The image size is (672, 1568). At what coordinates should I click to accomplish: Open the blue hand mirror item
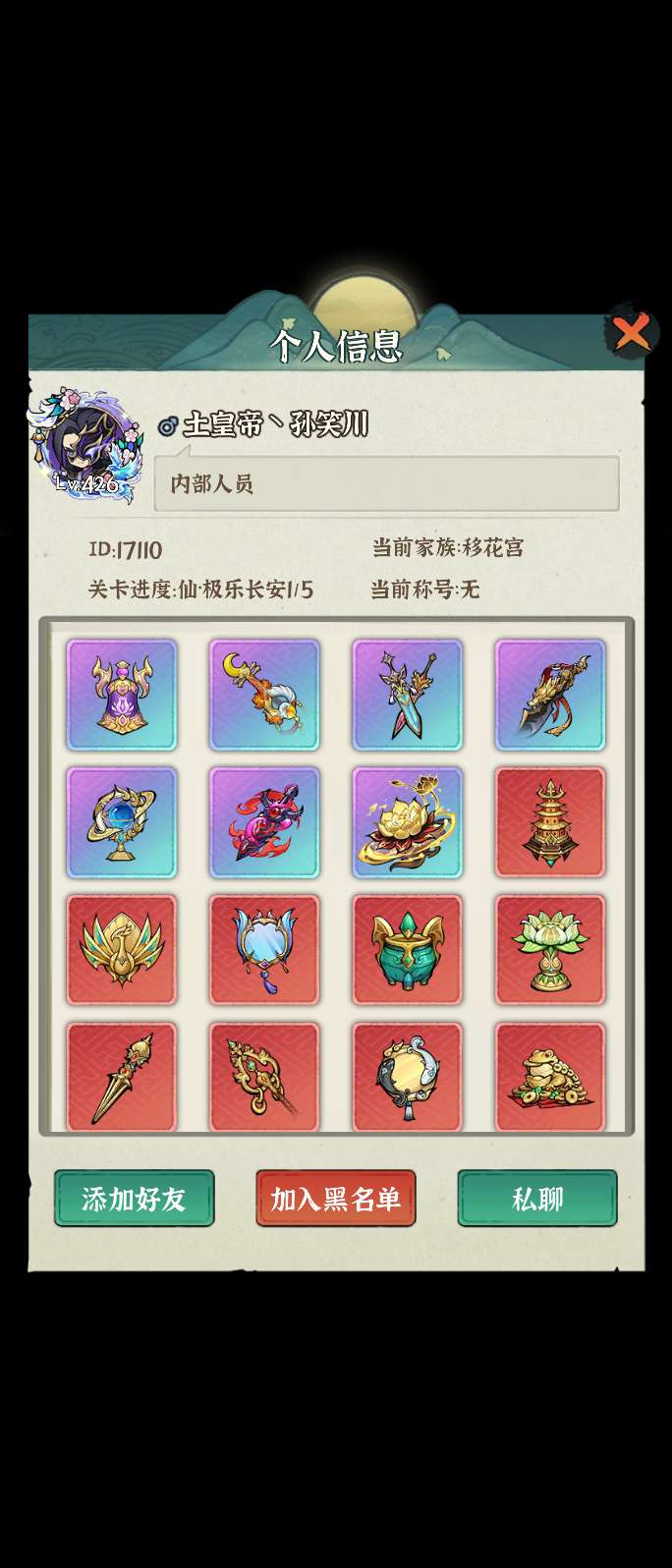point(264,950)
